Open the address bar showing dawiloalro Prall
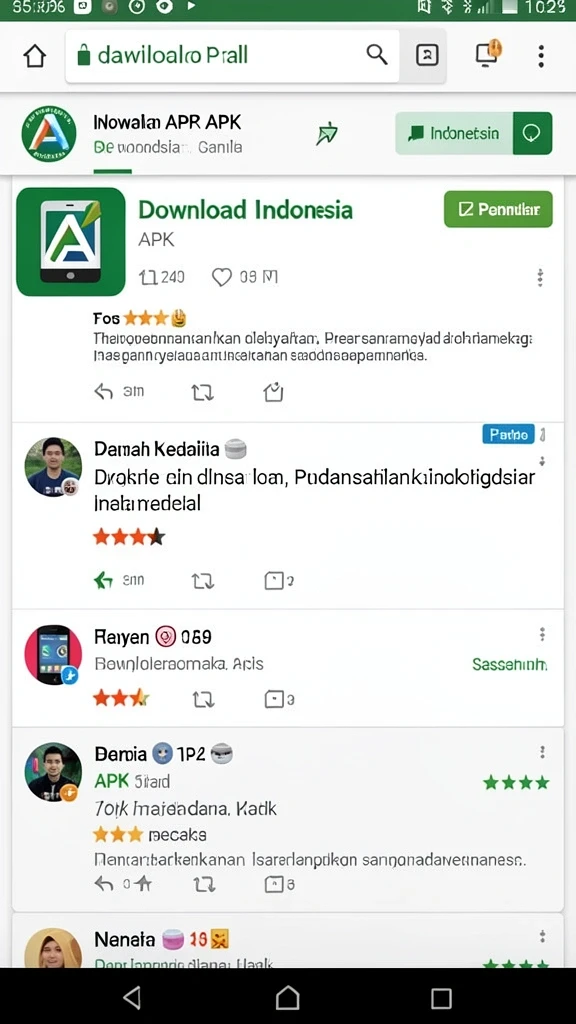The image size is (576, 1024). click(232, 56)
